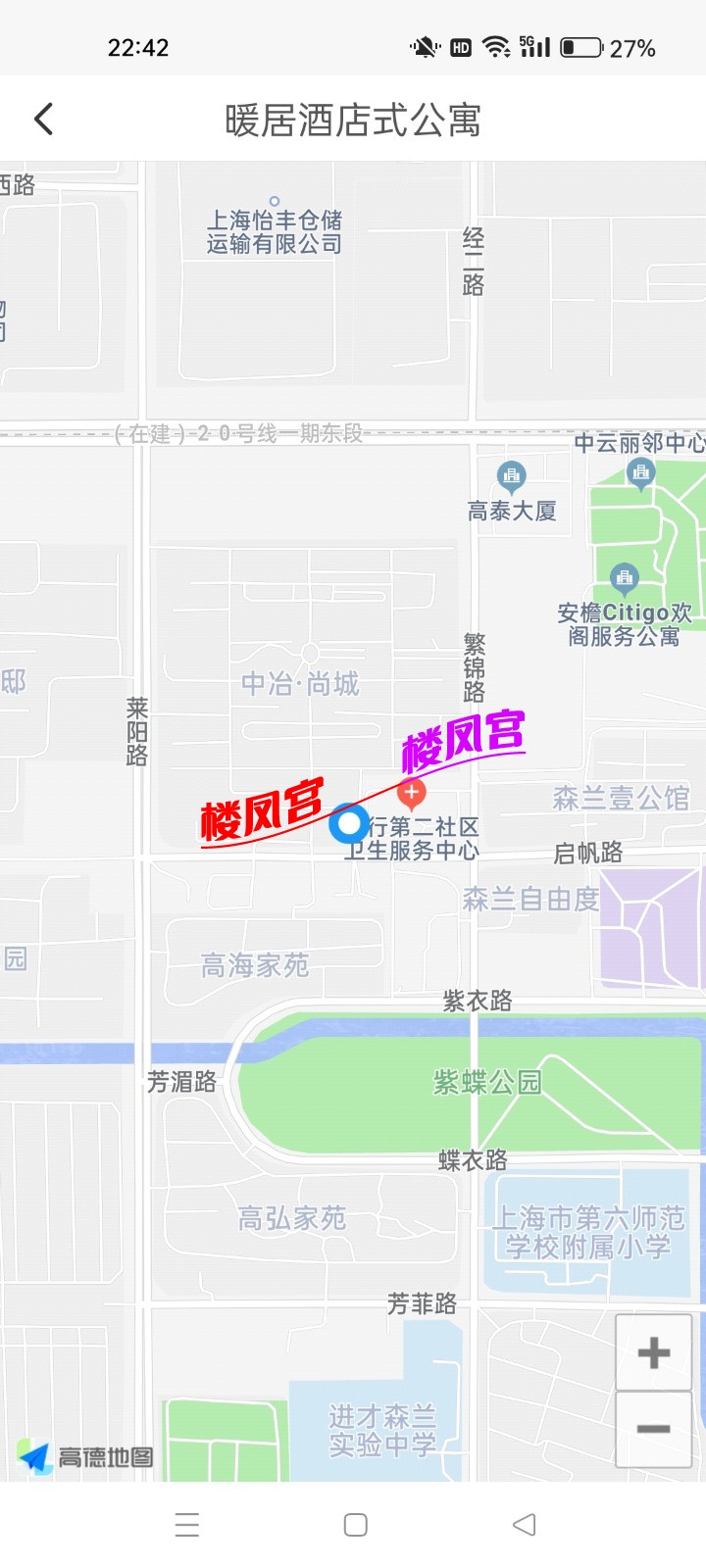Go to the system home screen
This screenshot has height=1568, width=706.
point(356,1525)
